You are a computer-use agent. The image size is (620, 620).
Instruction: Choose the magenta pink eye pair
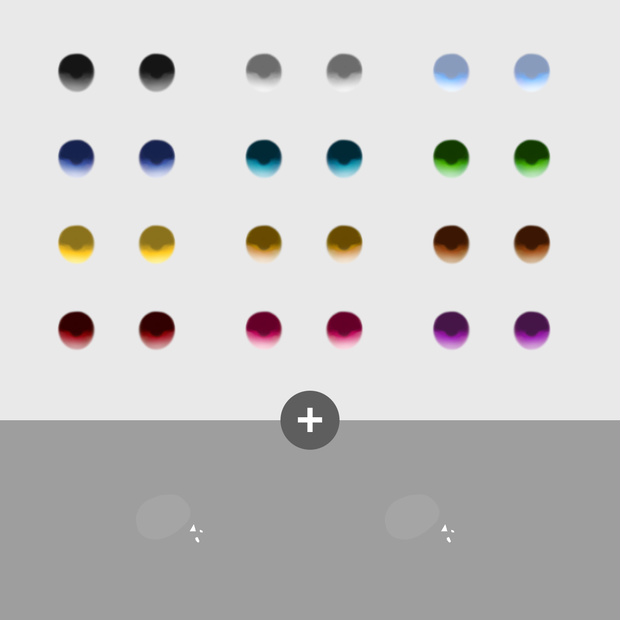304,330
